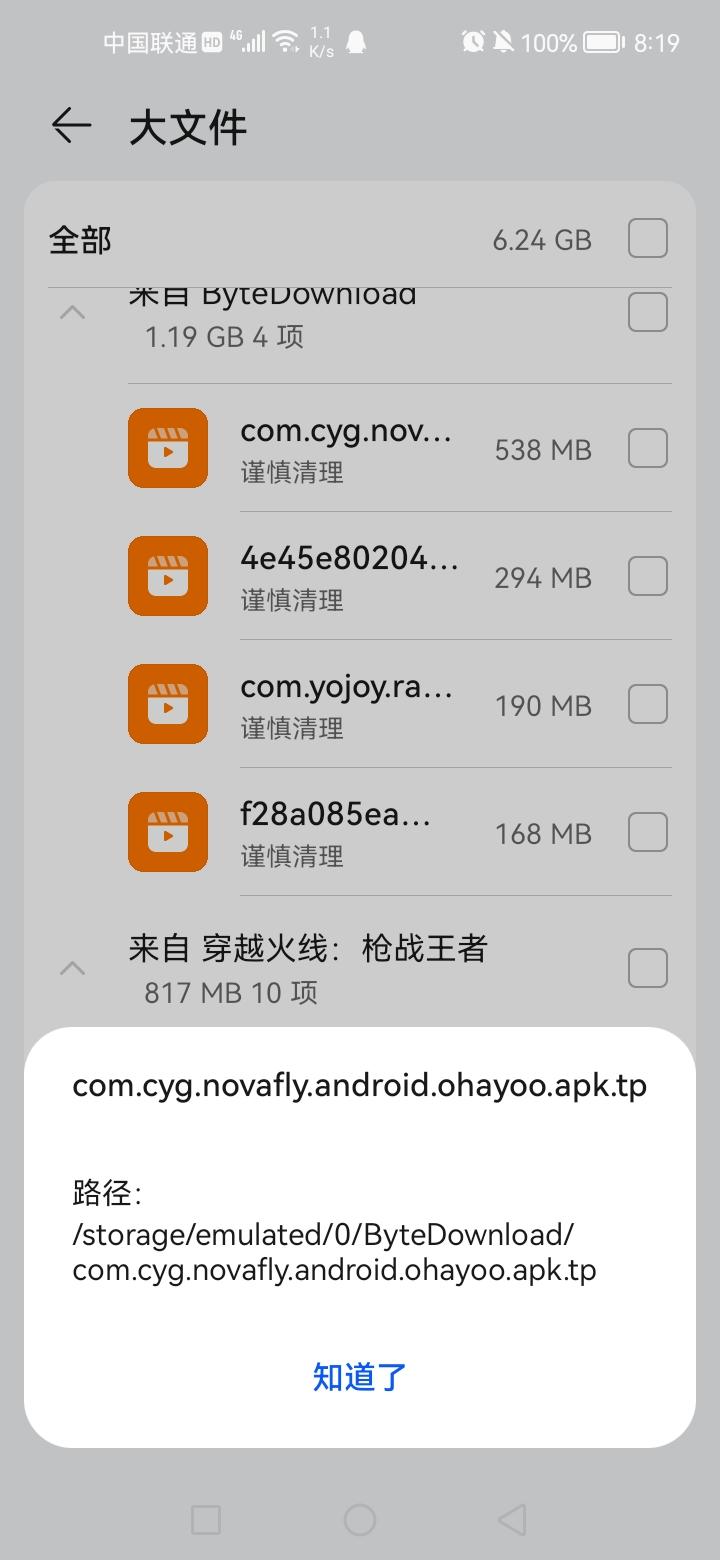Screen dimensions: 720x1560
Task: Select the ByteDownload group checkbox
Action: (647, 312)
